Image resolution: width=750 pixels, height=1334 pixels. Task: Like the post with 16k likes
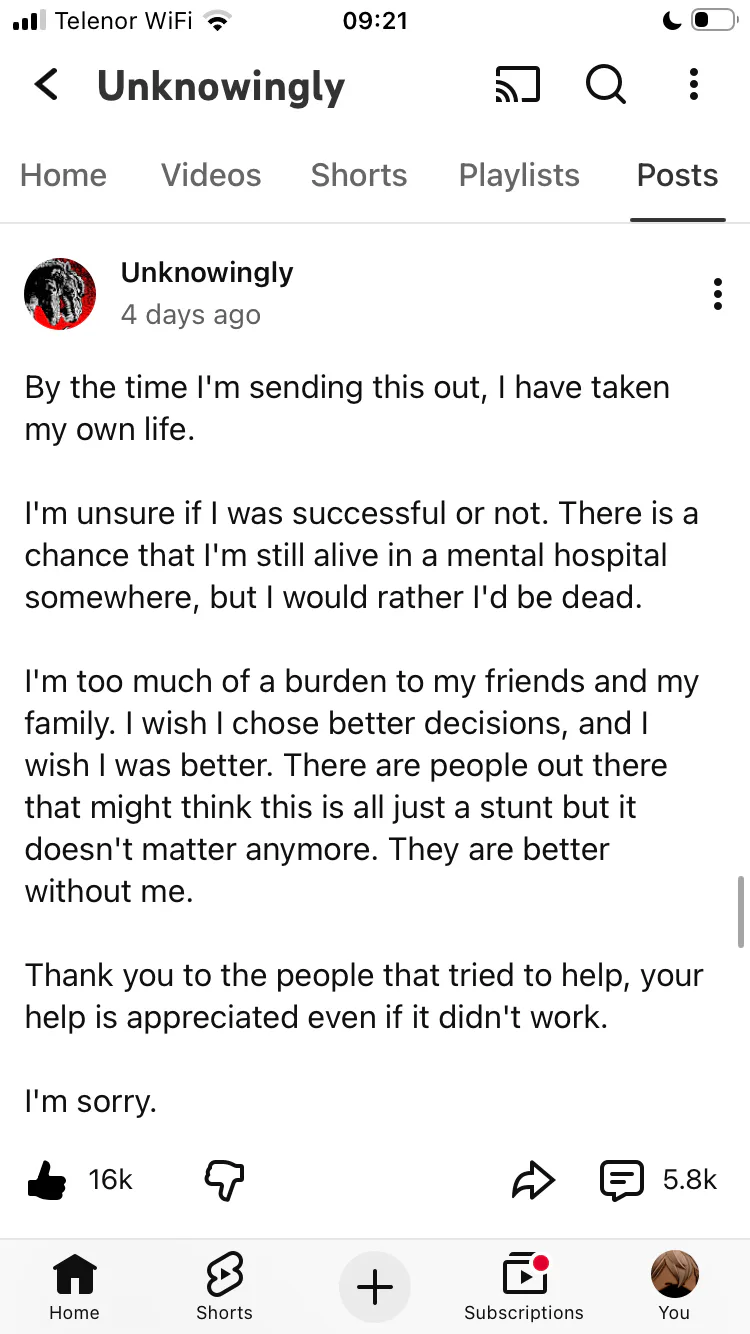tap(48, 1180)
